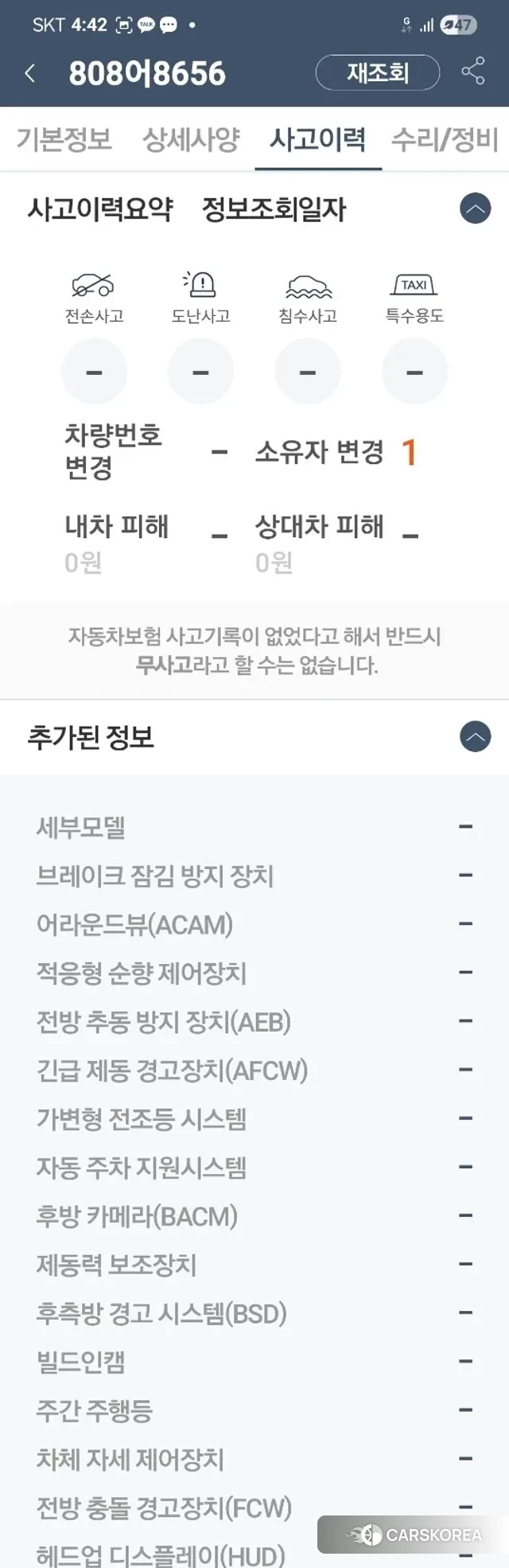This screenshot has width=509, height=1568.
Task: Tap the 재조회 button
Action: (x=378, y=73)
